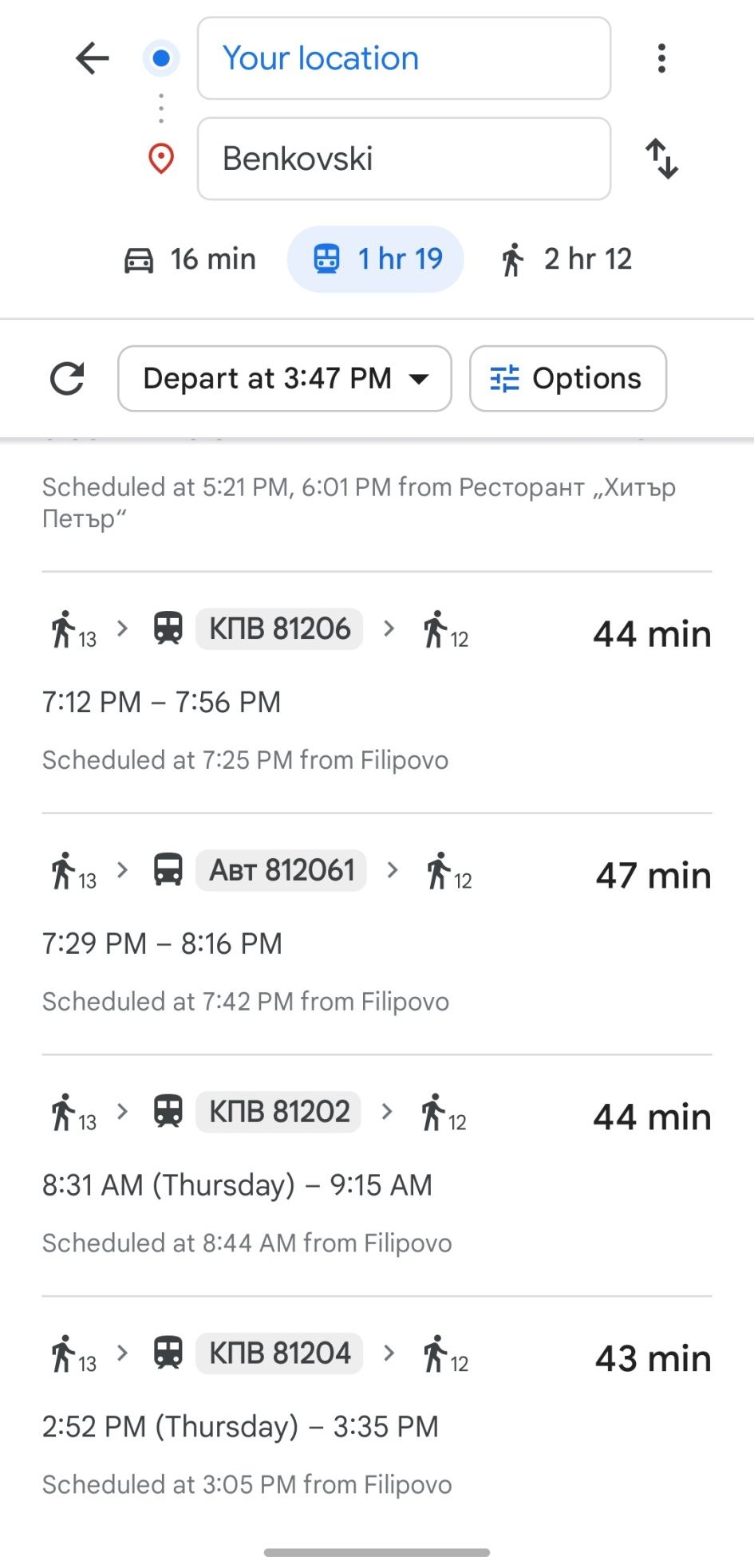The image size is (754, 1568).
Task: Switch to driving mode, 16 min
Action: 190,259
